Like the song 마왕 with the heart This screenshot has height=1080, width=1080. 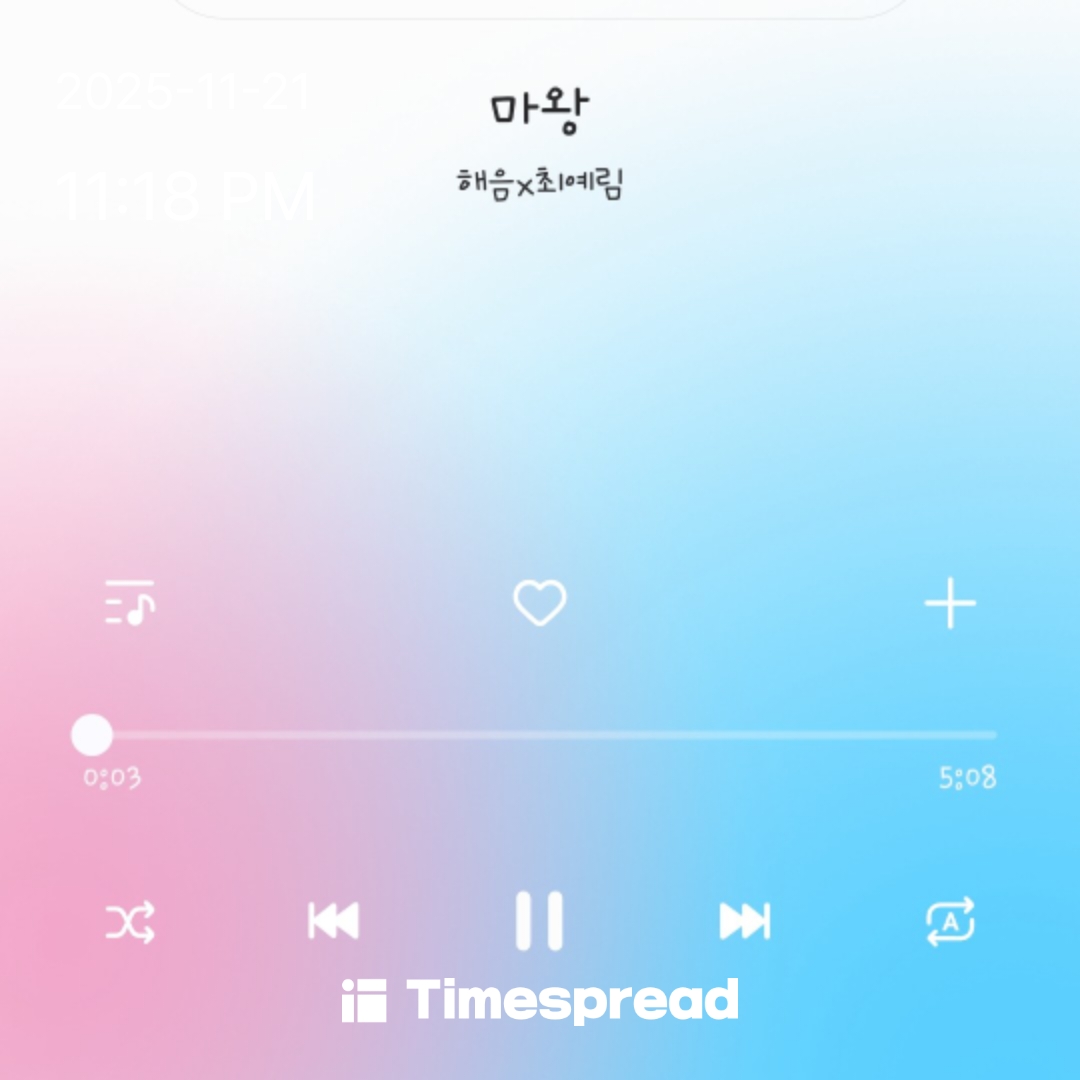540,604
